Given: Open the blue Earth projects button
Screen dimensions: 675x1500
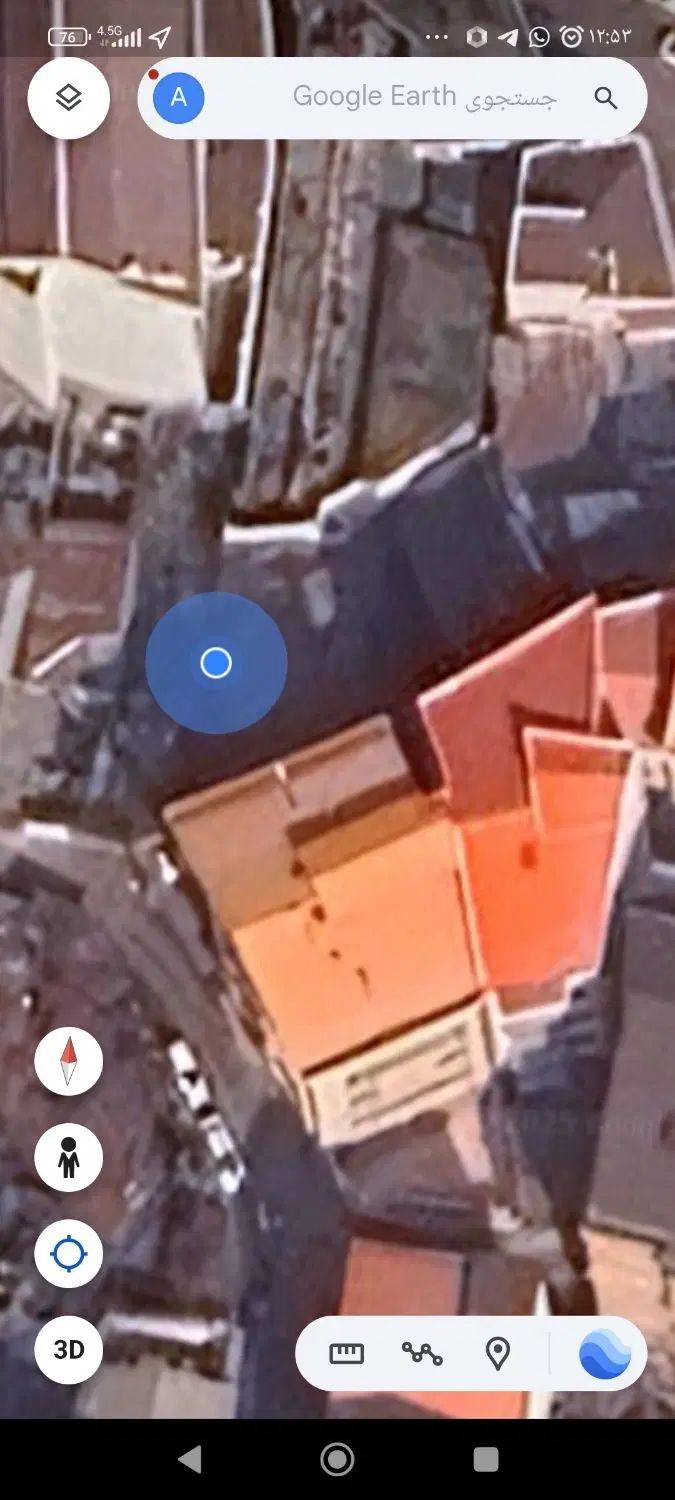Looking at the screenshot, I should point(604,1354).
